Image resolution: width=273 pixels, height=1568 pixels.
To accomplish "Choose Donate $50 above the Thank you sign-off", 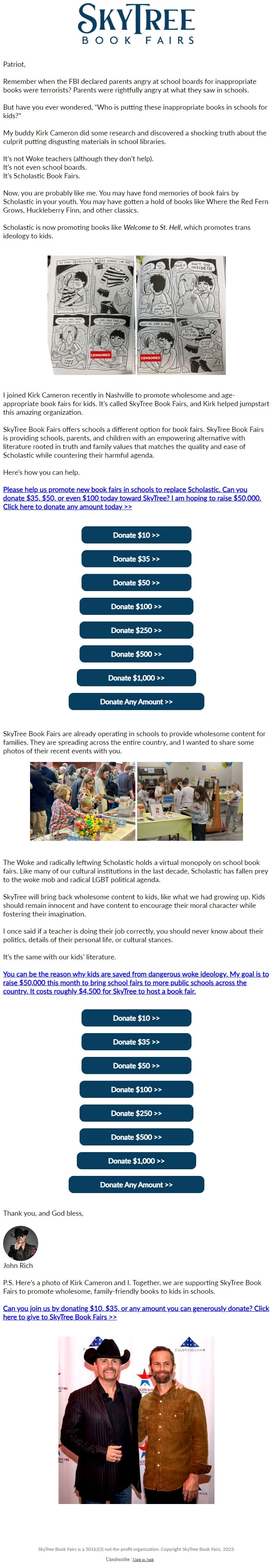I will tap(136, 1066).
